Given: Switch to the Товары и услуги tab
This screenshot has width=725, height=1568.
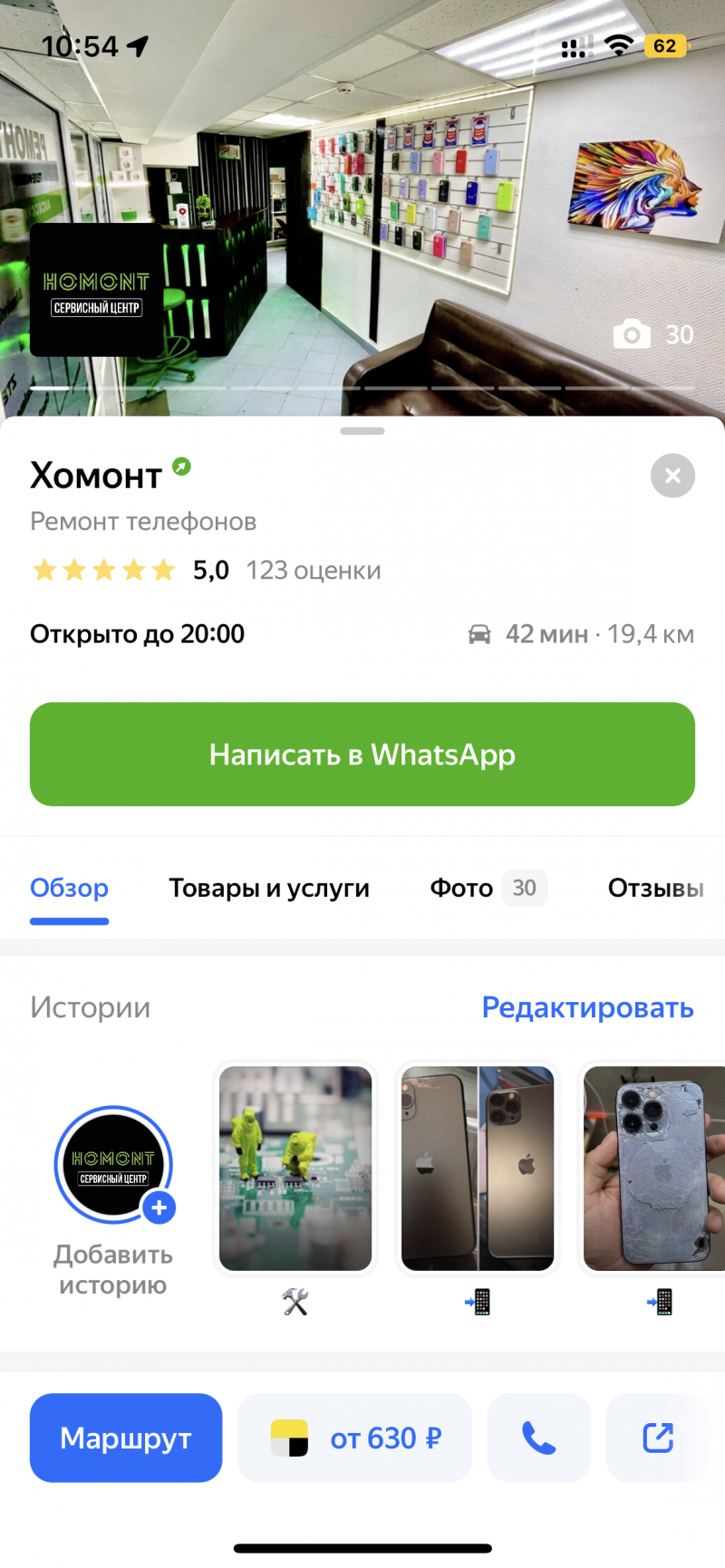Looking at the screenshot, I should point(269,889).
